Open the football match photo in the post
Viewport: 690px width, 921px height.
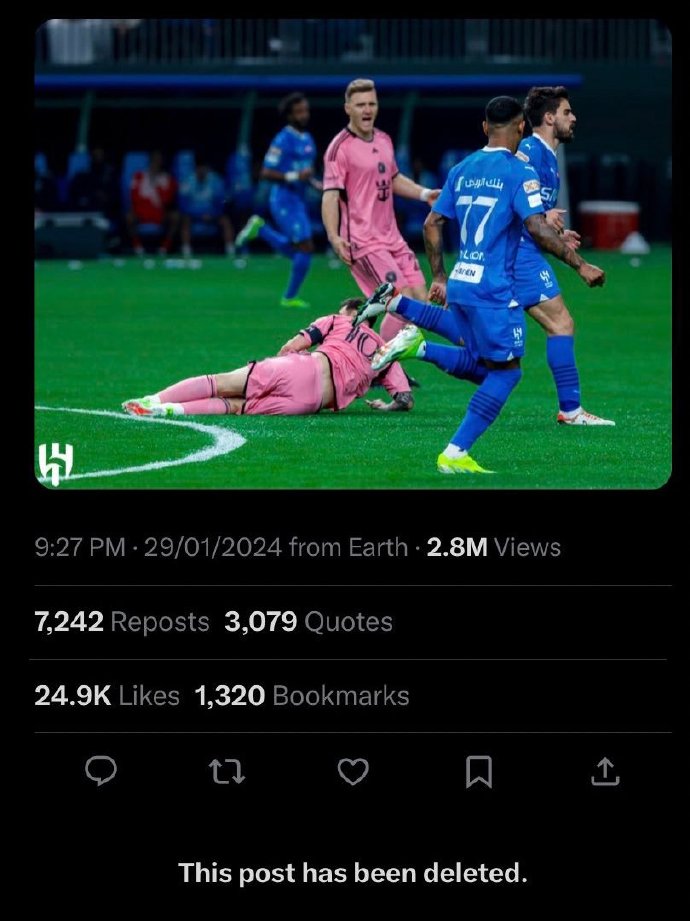pyautogui.click(x=352, y=255)
